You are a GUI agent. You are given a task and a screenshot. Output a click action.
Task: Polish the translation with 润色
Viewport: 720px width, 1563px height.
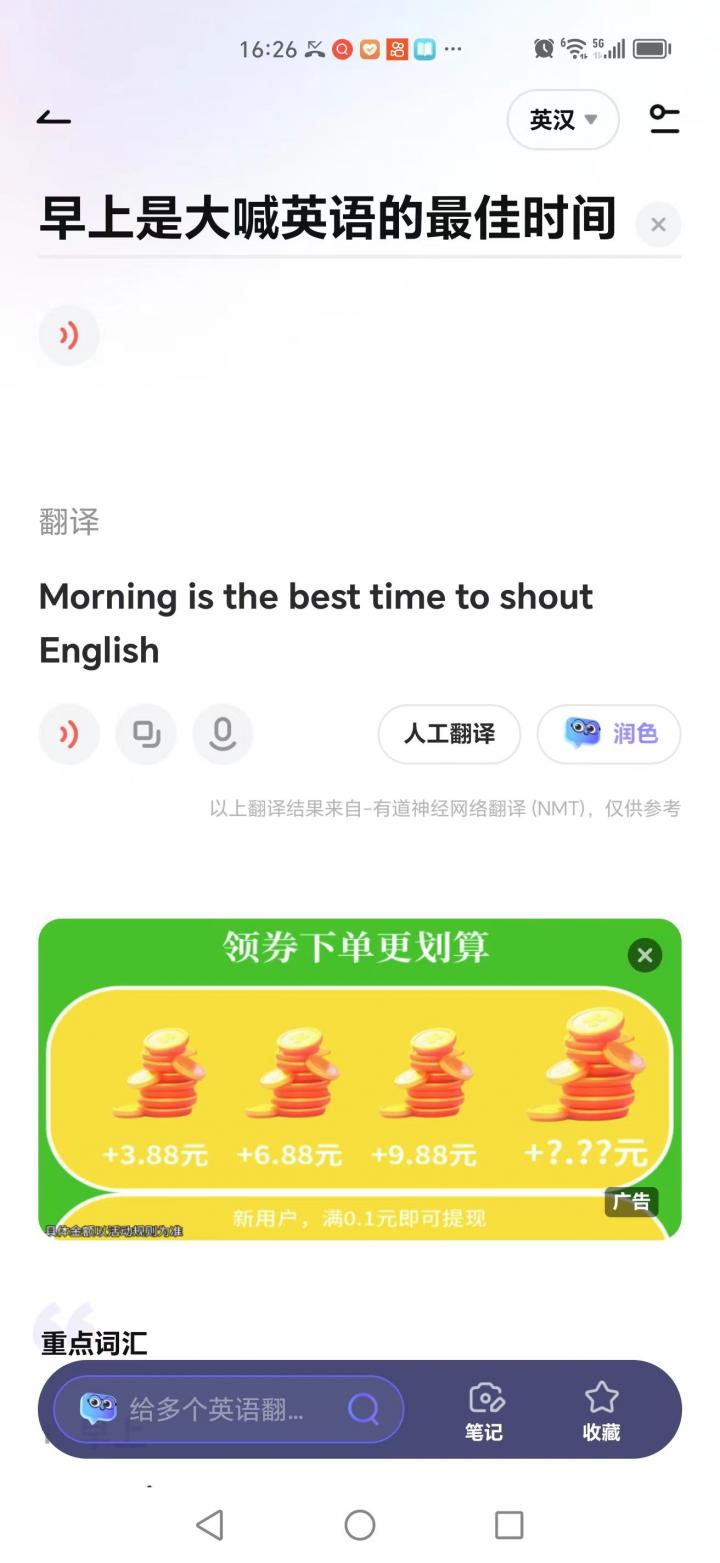(x=609, y=734)
